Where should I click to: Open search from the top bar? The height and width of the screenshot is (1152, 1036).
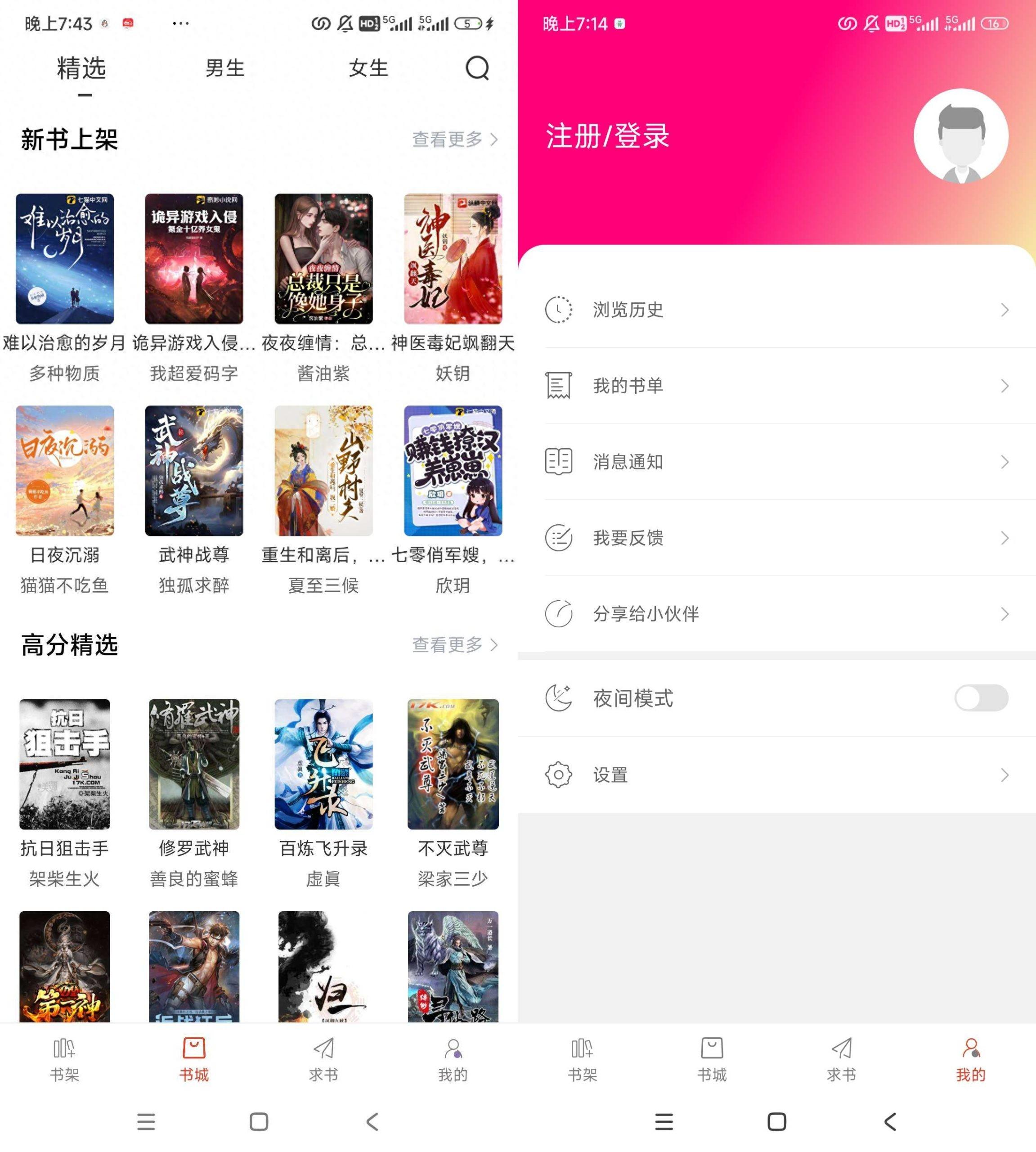477,68
